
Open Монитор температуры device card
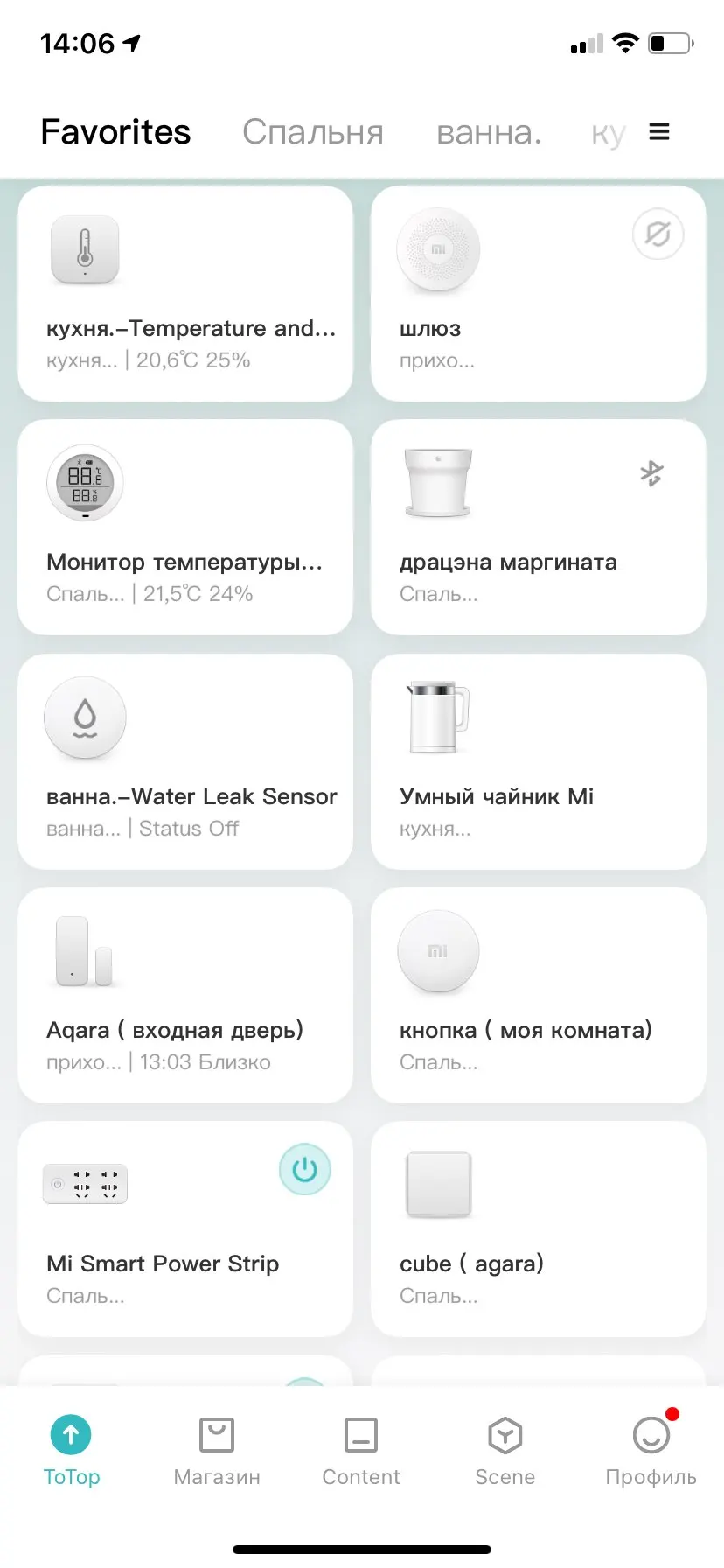pos(185,528)
